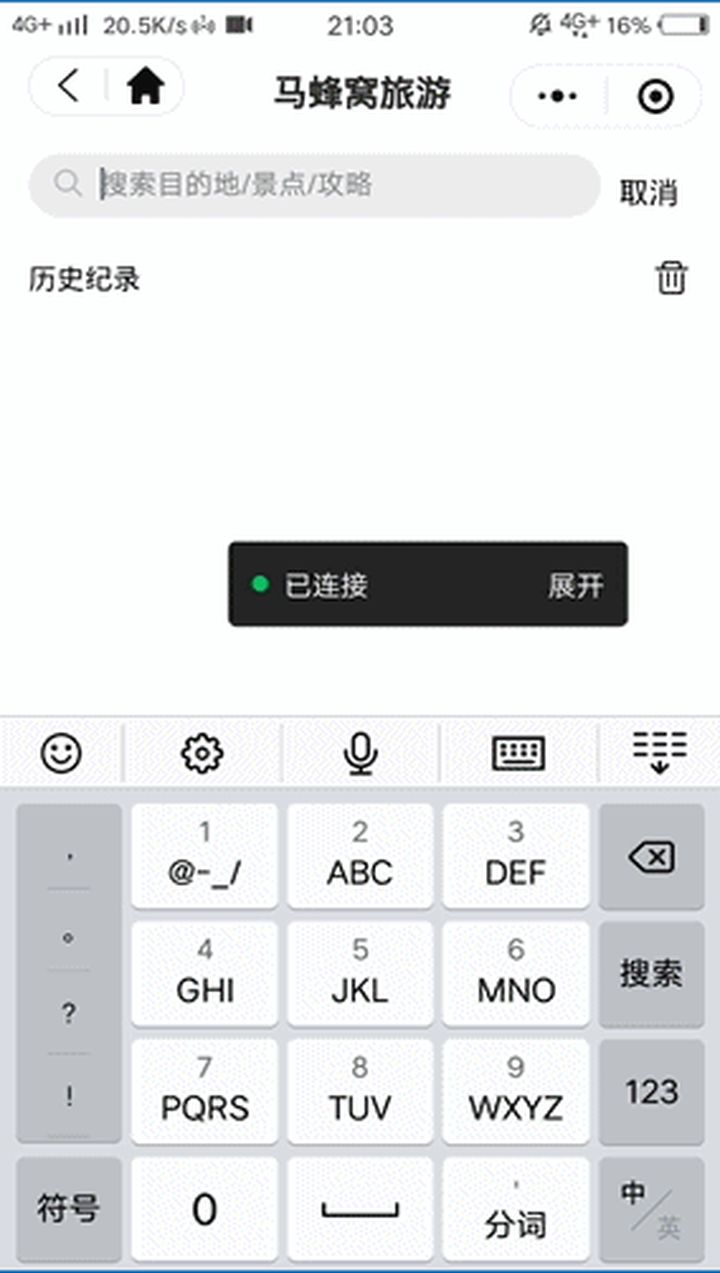Open the emoji panel on the keyboard

pos(60,752)
